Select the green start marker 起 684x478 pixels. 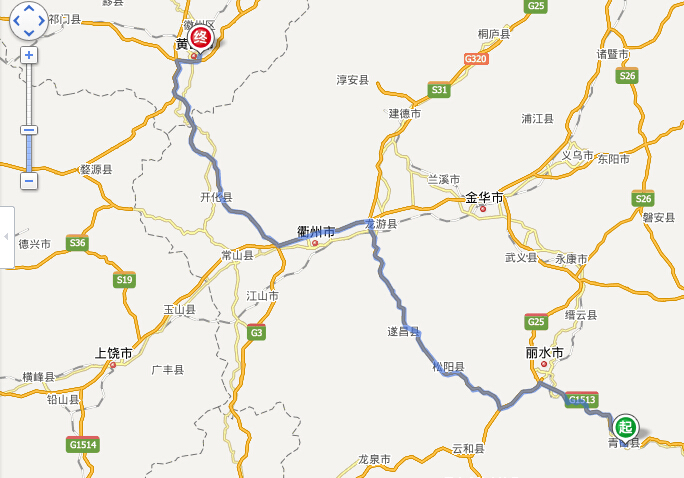(625, 427)
